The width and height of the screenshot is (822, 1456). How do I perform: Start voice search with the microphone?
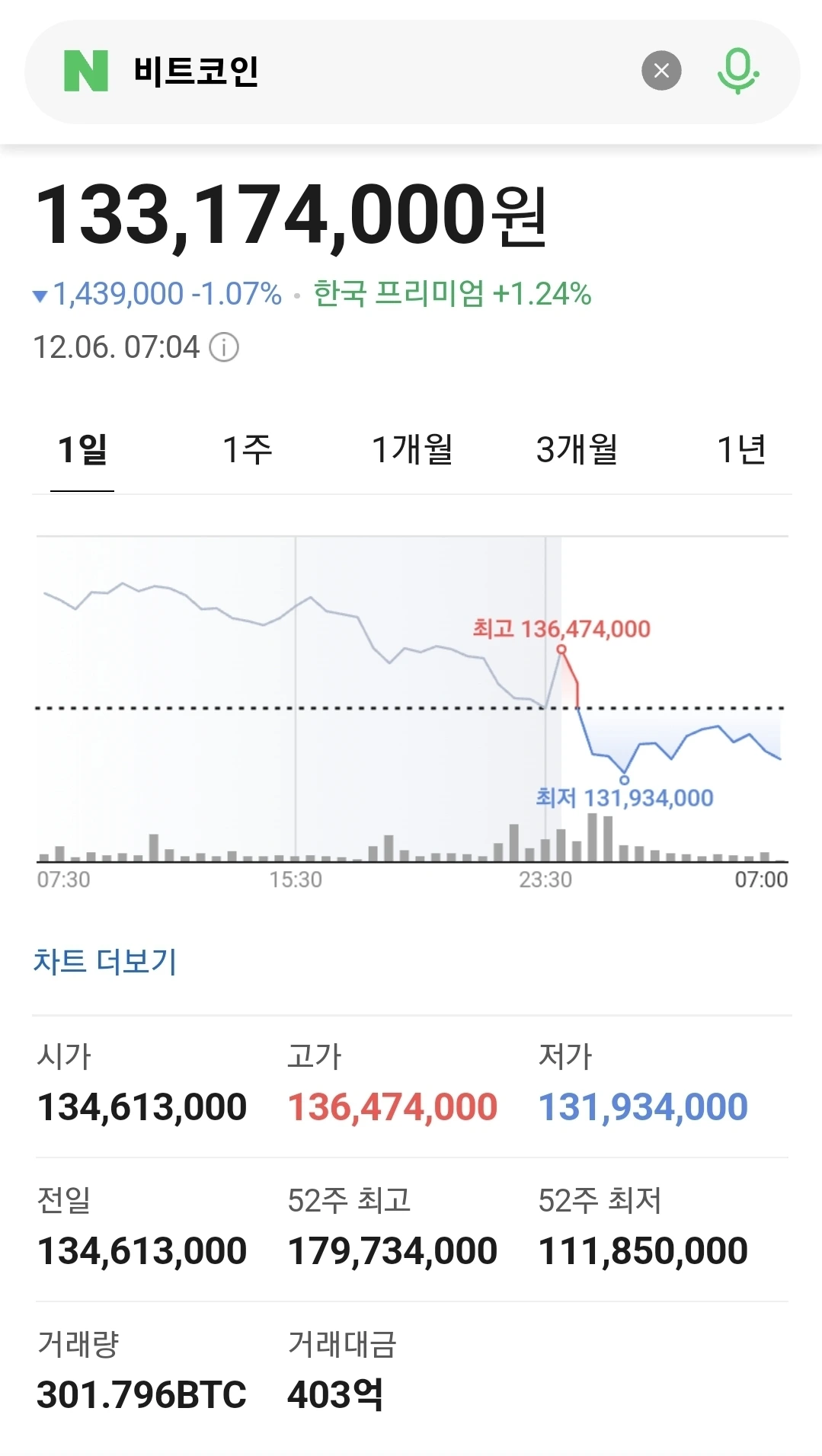737,71
